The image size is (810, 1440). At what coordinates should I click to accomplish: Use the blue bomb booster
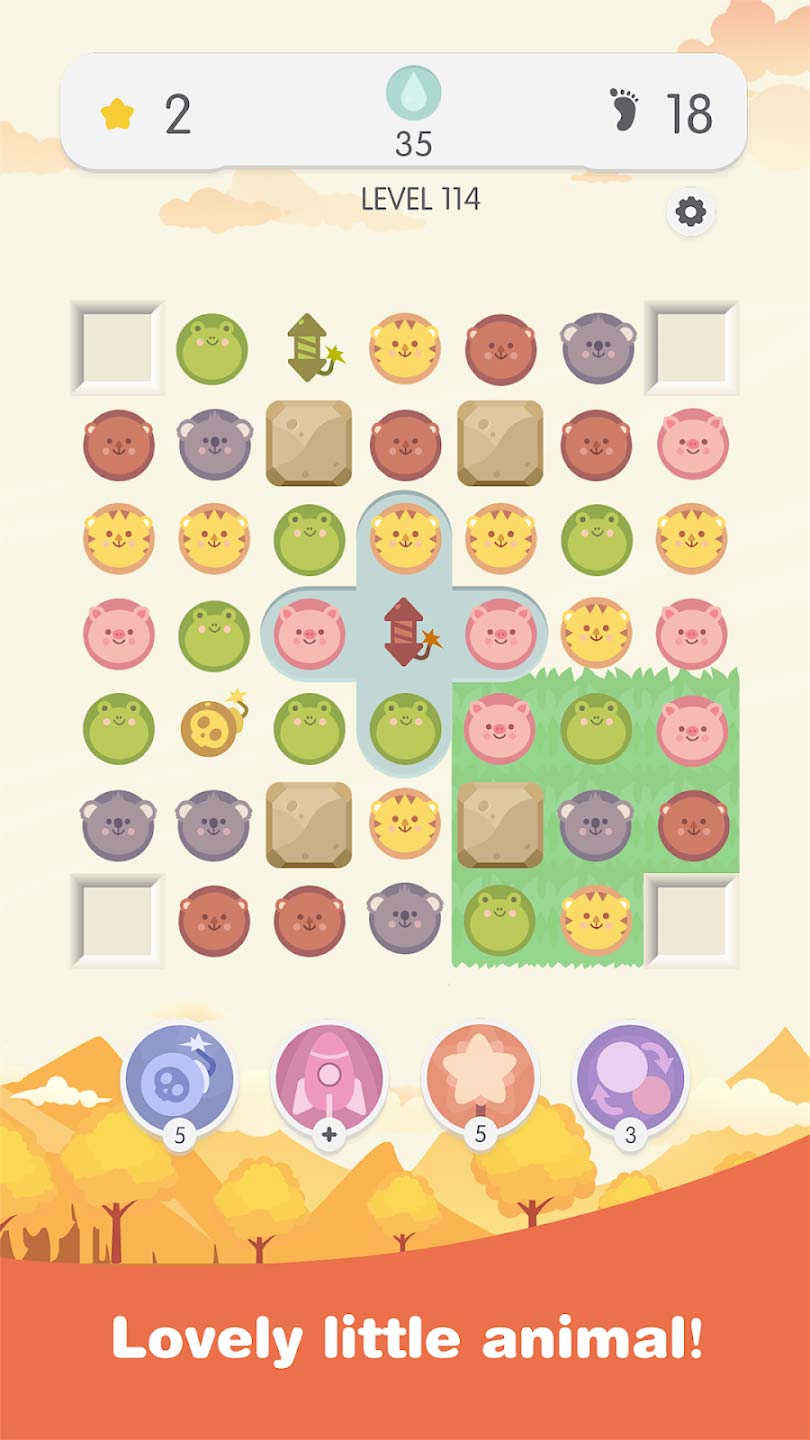(179, 1078)
